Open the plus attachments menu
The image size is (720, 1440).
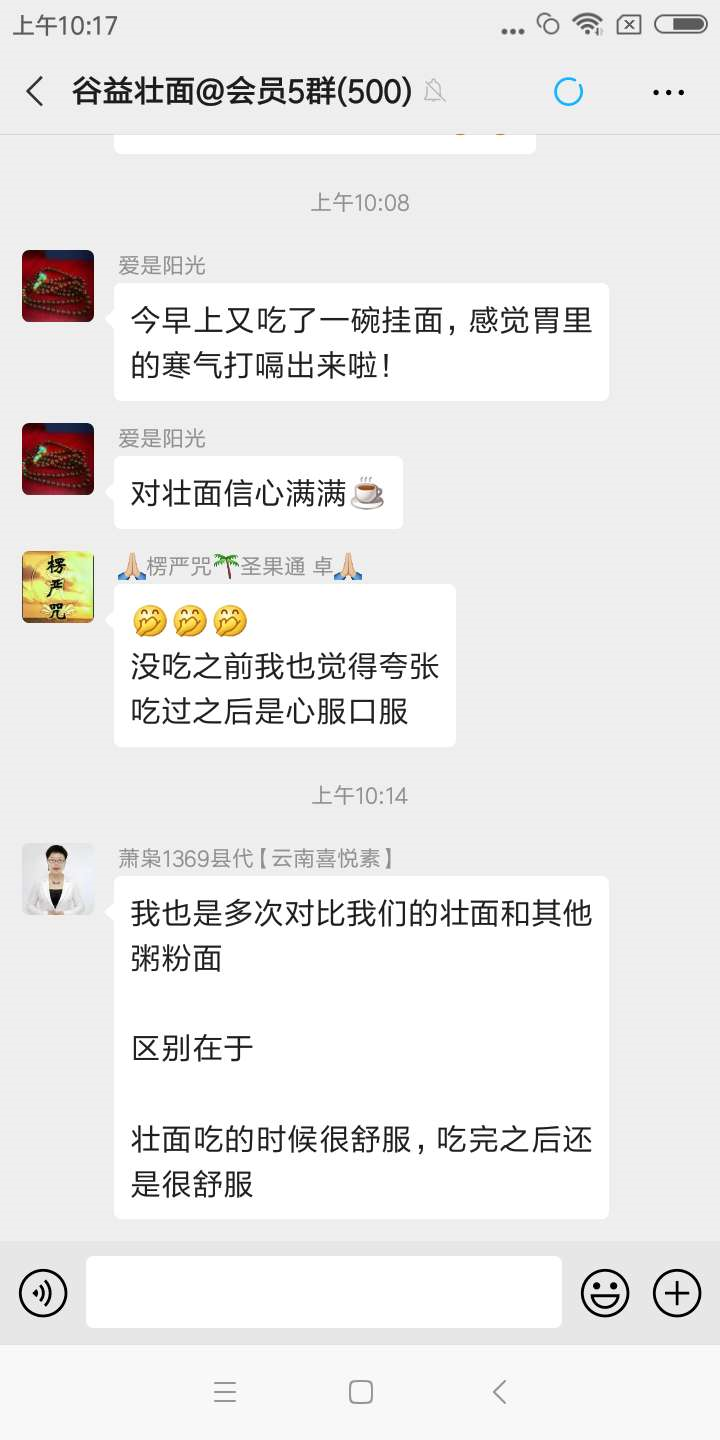pyautogui.click(x=677, y=1293)
